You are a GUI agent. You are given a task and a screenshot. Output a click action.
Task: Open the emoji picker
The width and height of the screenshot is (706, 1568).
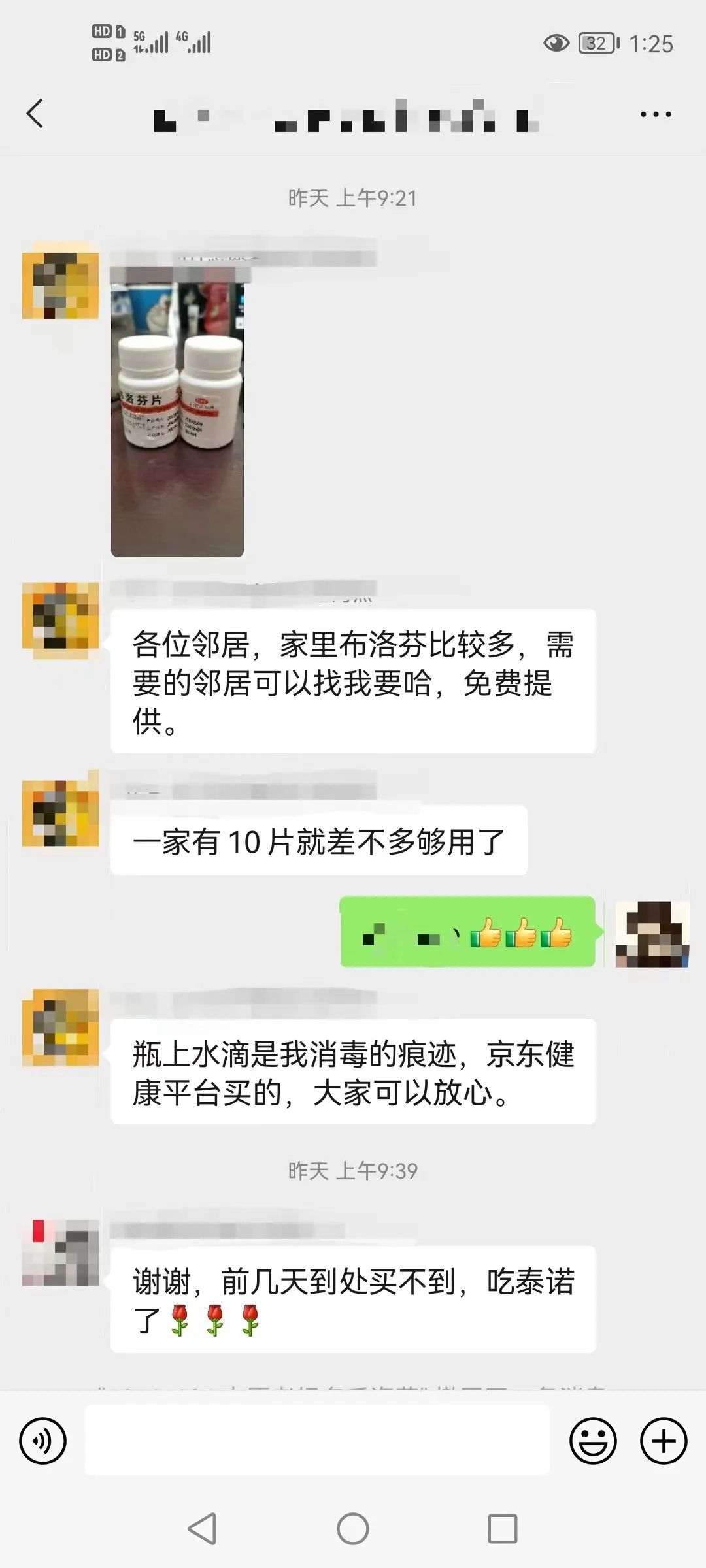(x=593, y=1440)
